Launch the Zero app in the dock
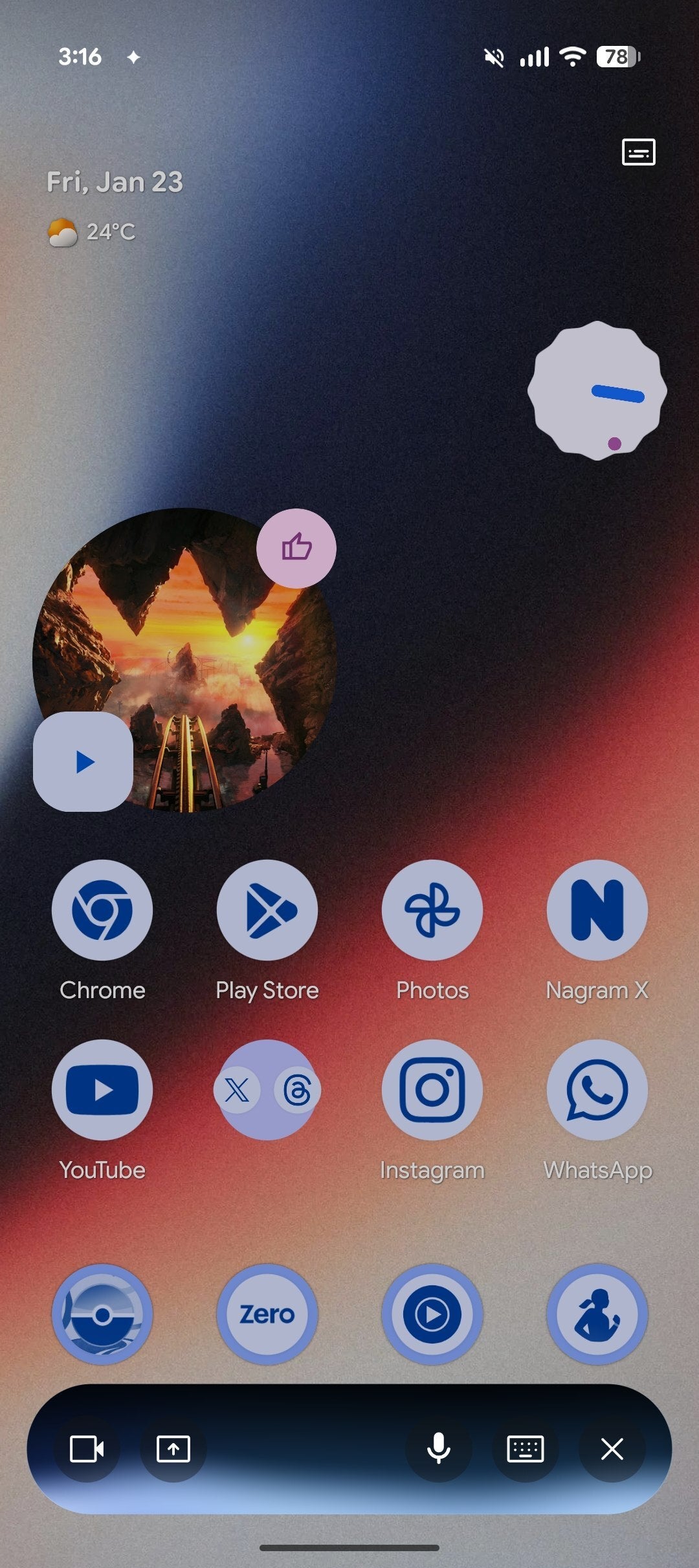 tap(267, 1314)
